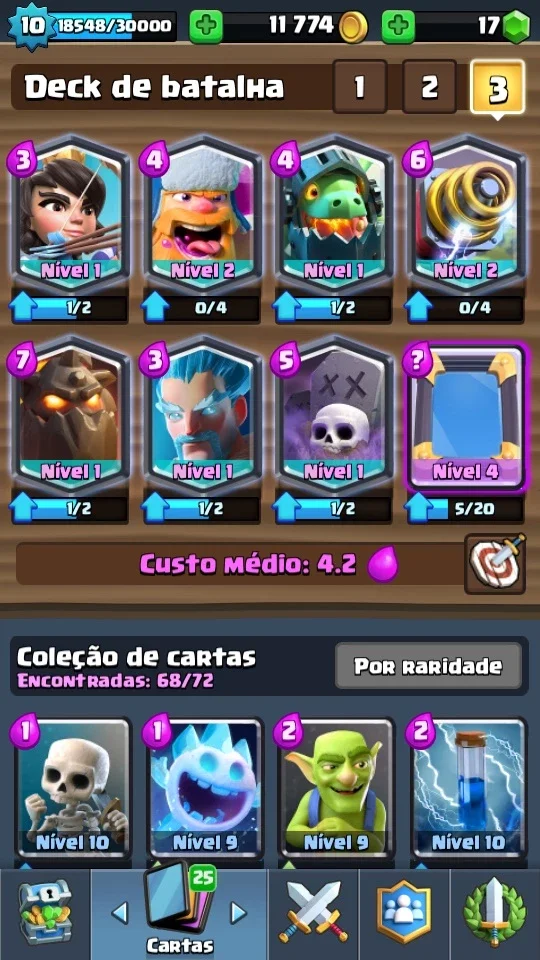Select the Lumberjack card costing 4 elixir
The image size is (540, 960).
coord(203,215)
